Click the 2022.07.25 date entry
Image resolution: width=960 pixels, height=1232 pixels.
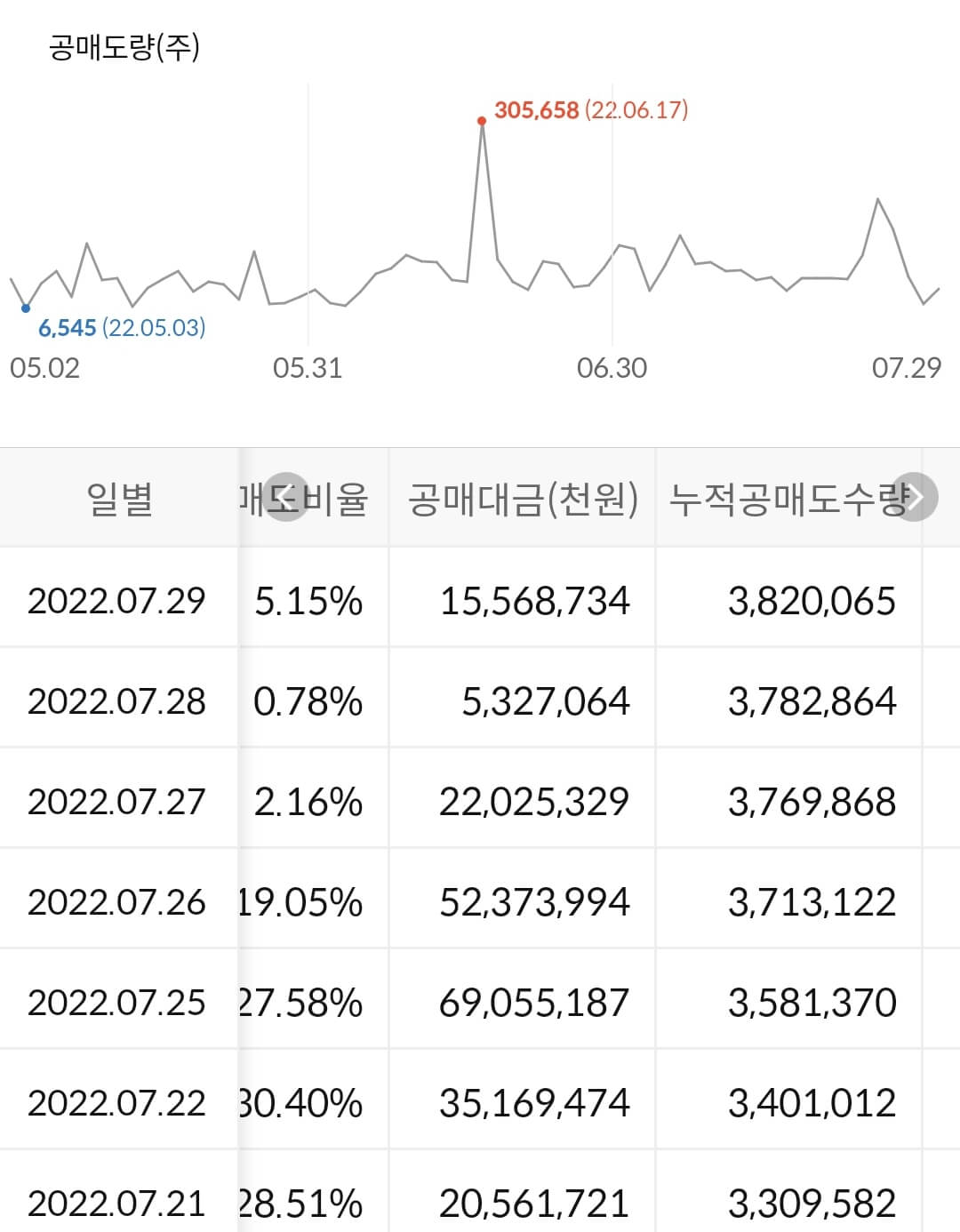tap(118, 1002)
